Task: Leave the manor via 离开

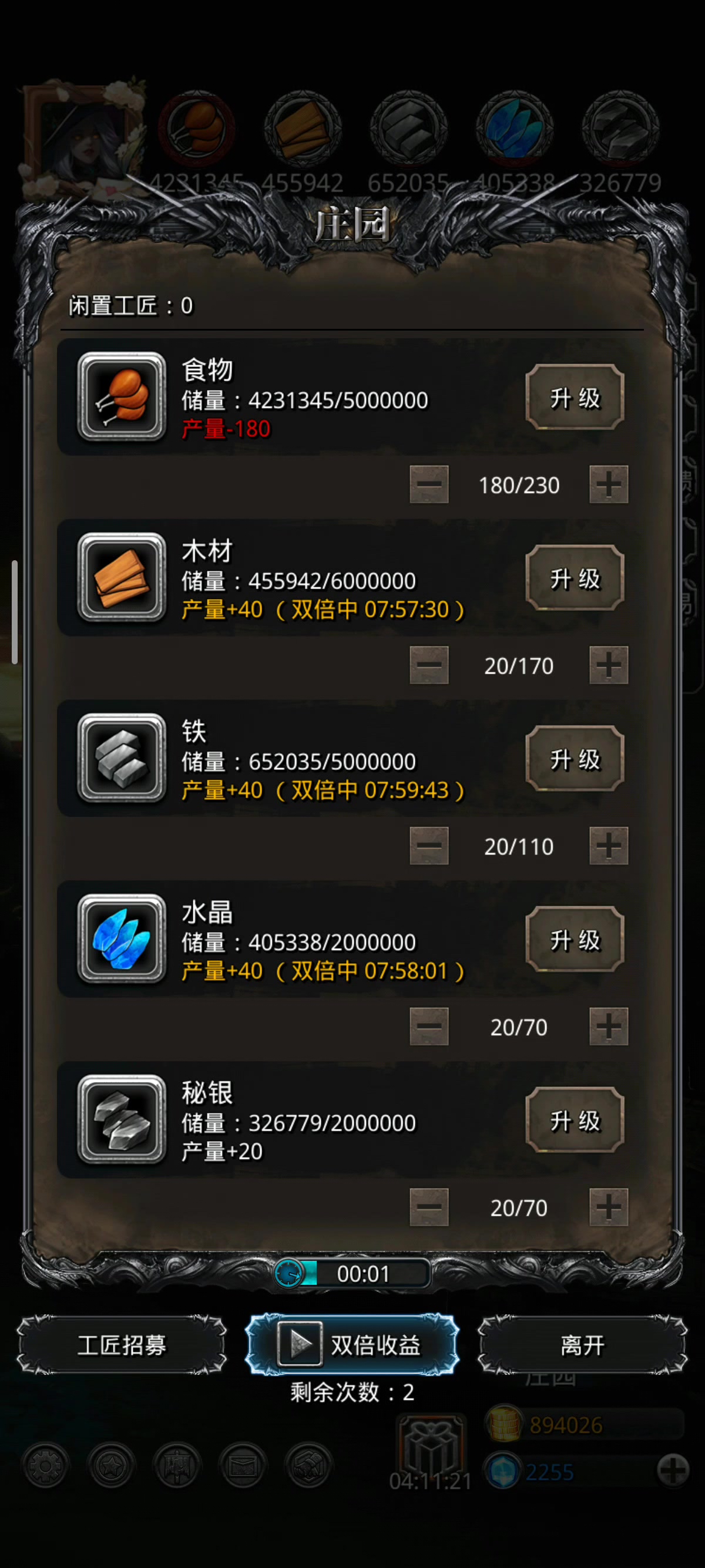Action: coord(582,1345)
